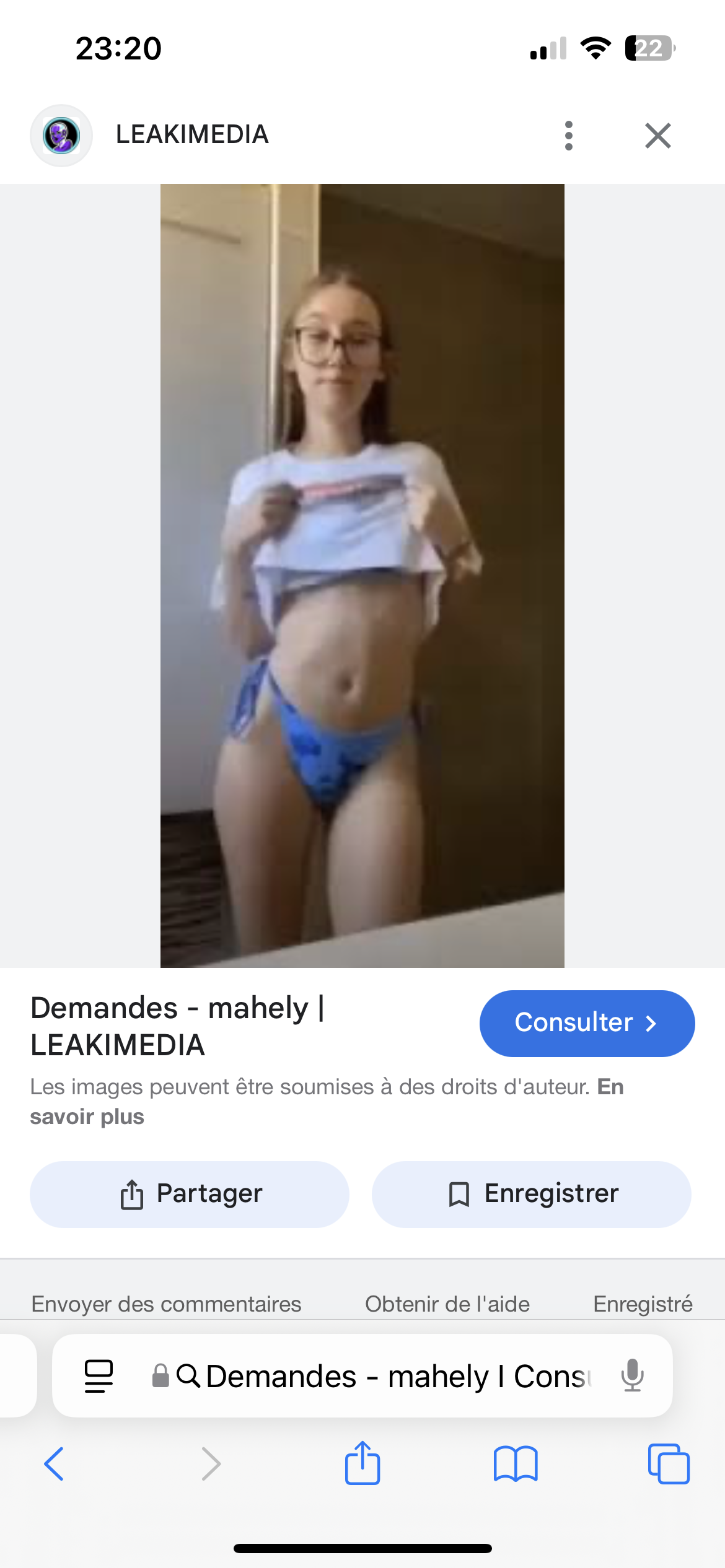Go back to the previous page

point(55,1464)
